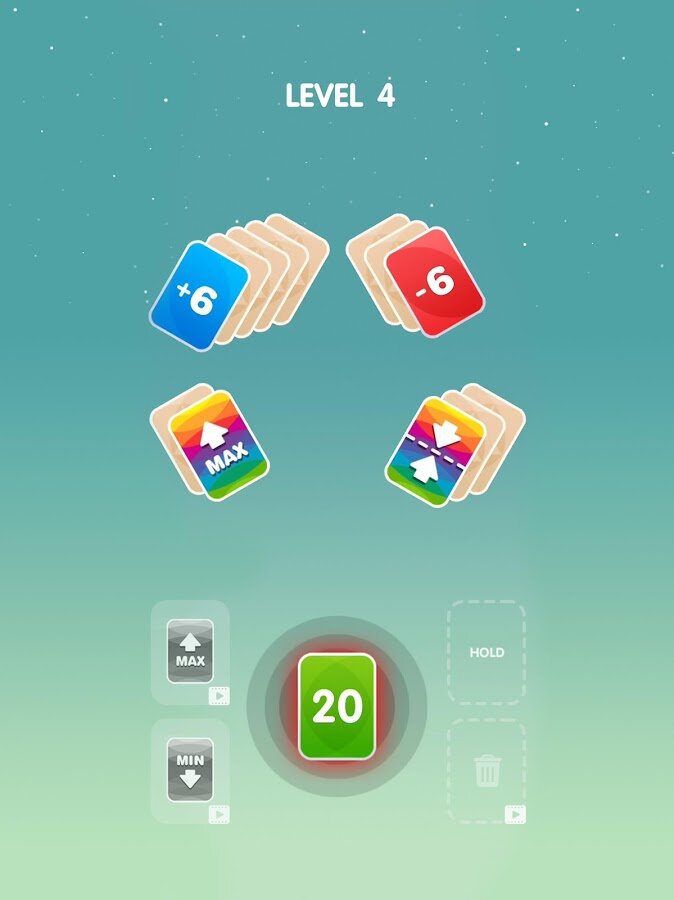Tap the blue +6 card

(x=198, y=297)
